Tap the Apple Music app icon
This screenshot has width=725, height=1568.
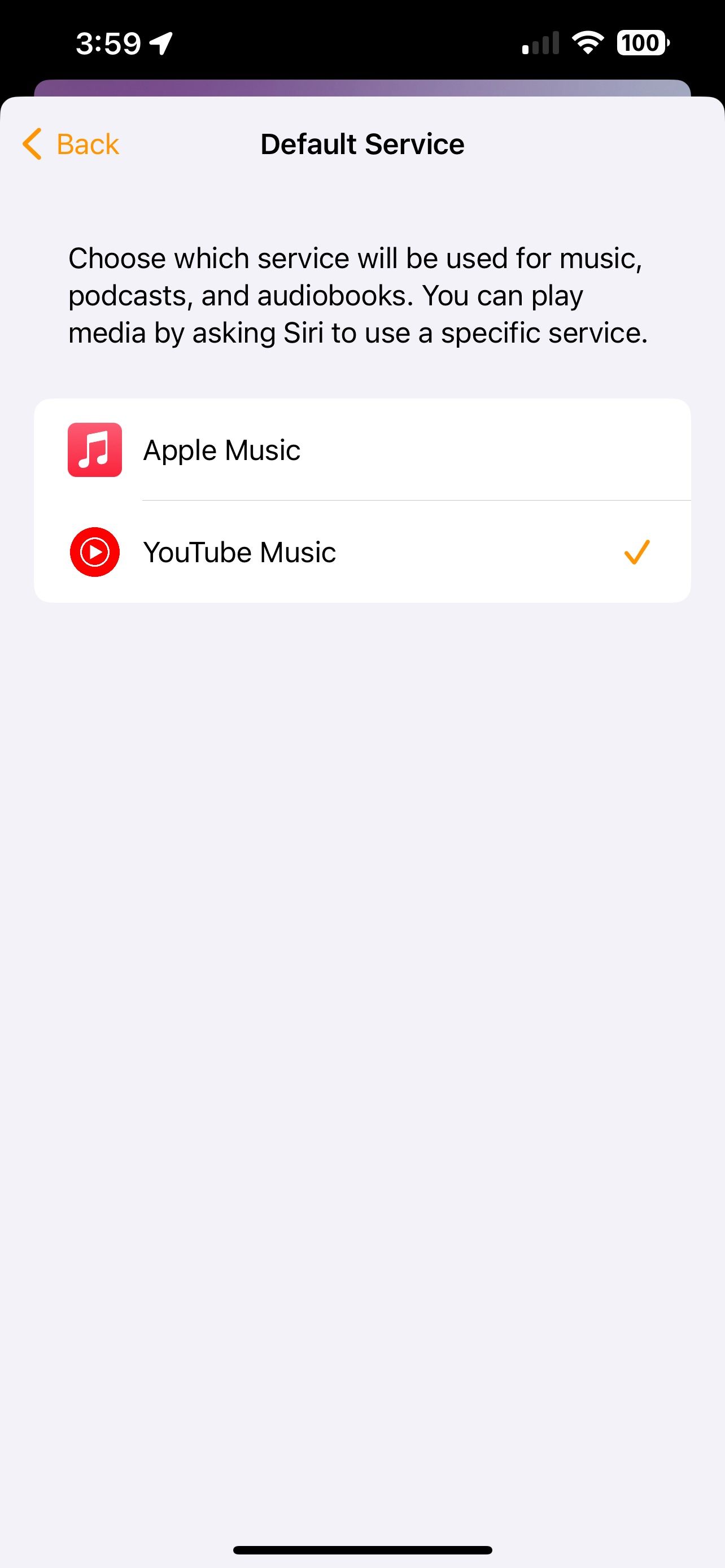tap(94, 450)
